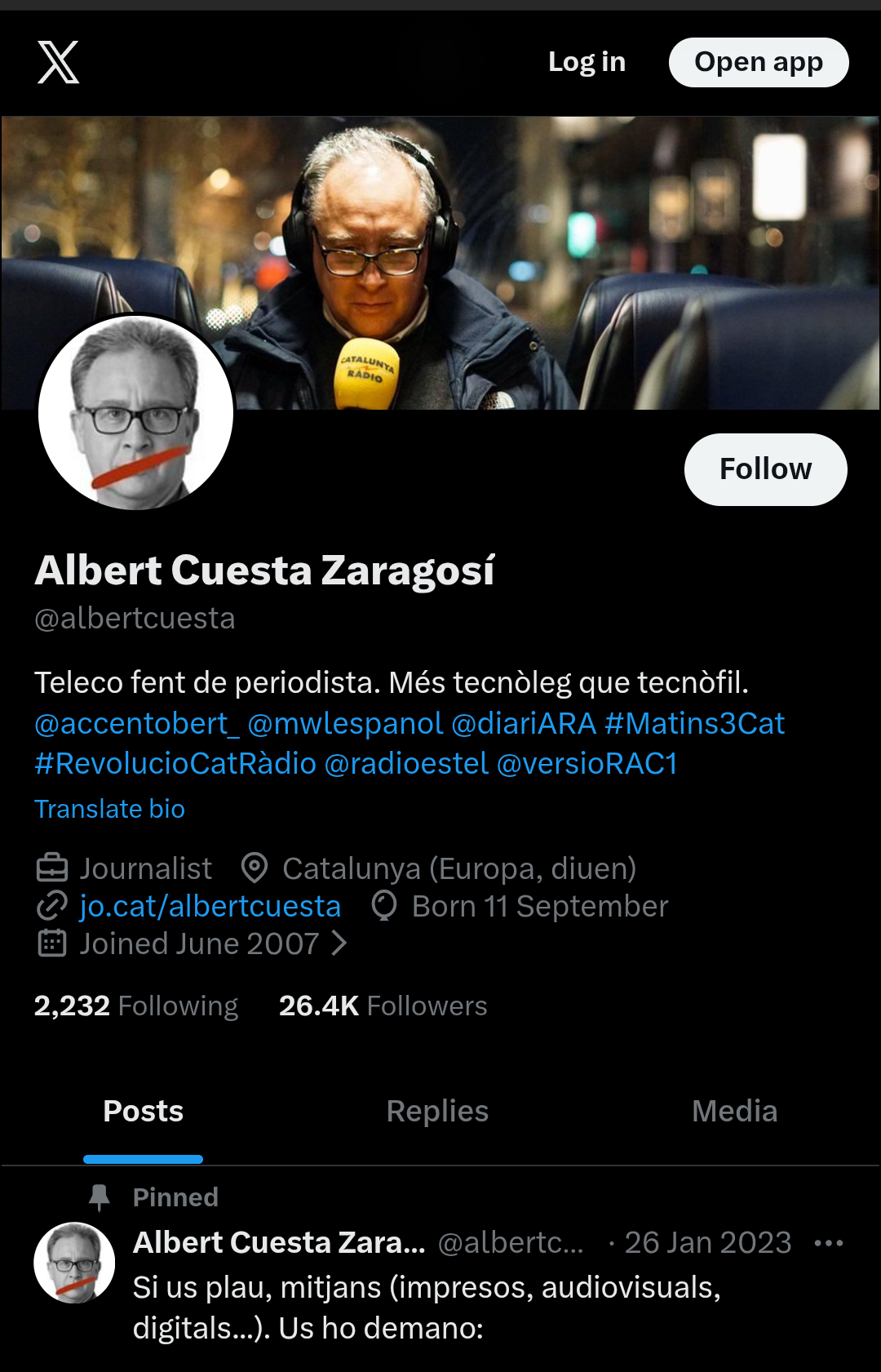Open hashtag #Matins3Cat

pyautogui.click(x=694, y=723)
